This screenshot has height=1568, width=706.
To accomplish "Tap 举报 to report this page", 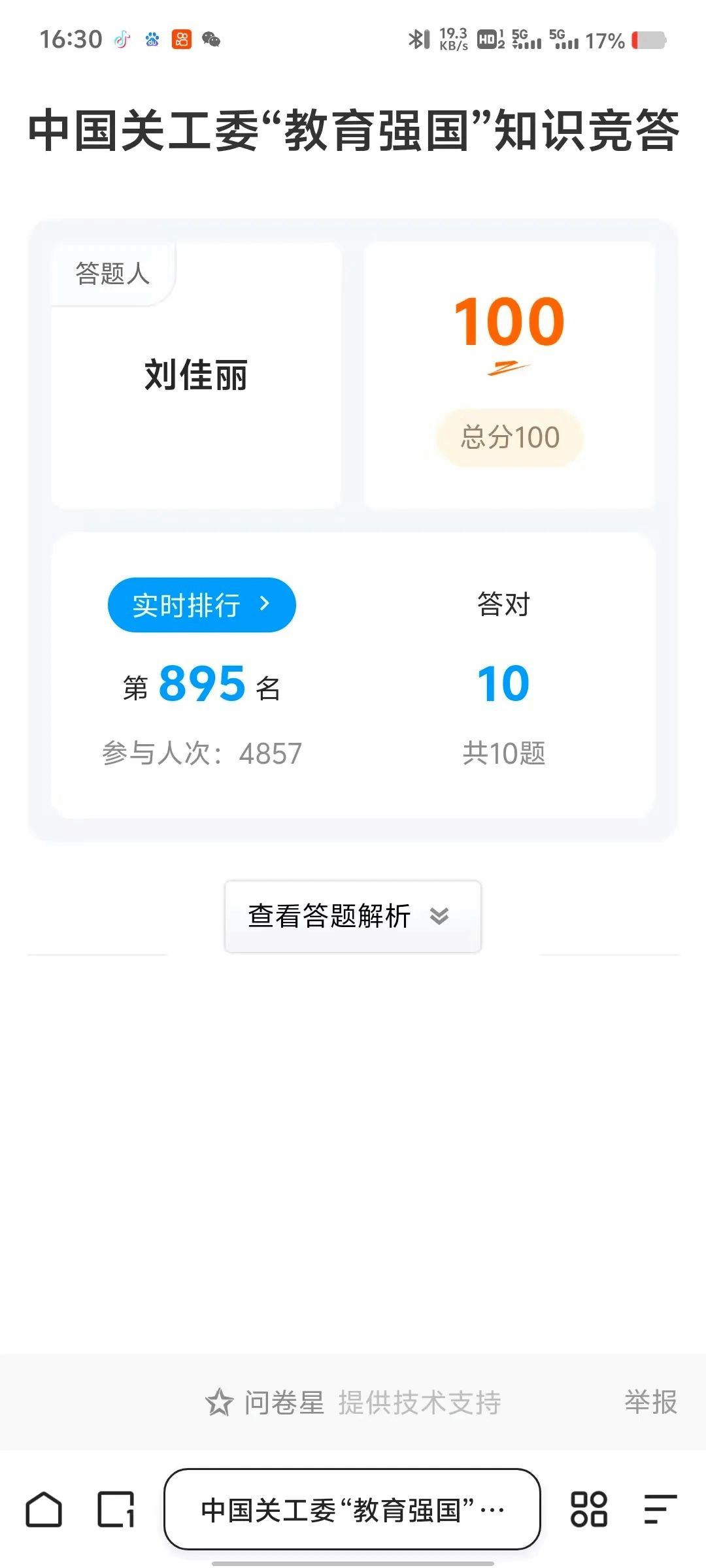I will [x=650, y=1402].
